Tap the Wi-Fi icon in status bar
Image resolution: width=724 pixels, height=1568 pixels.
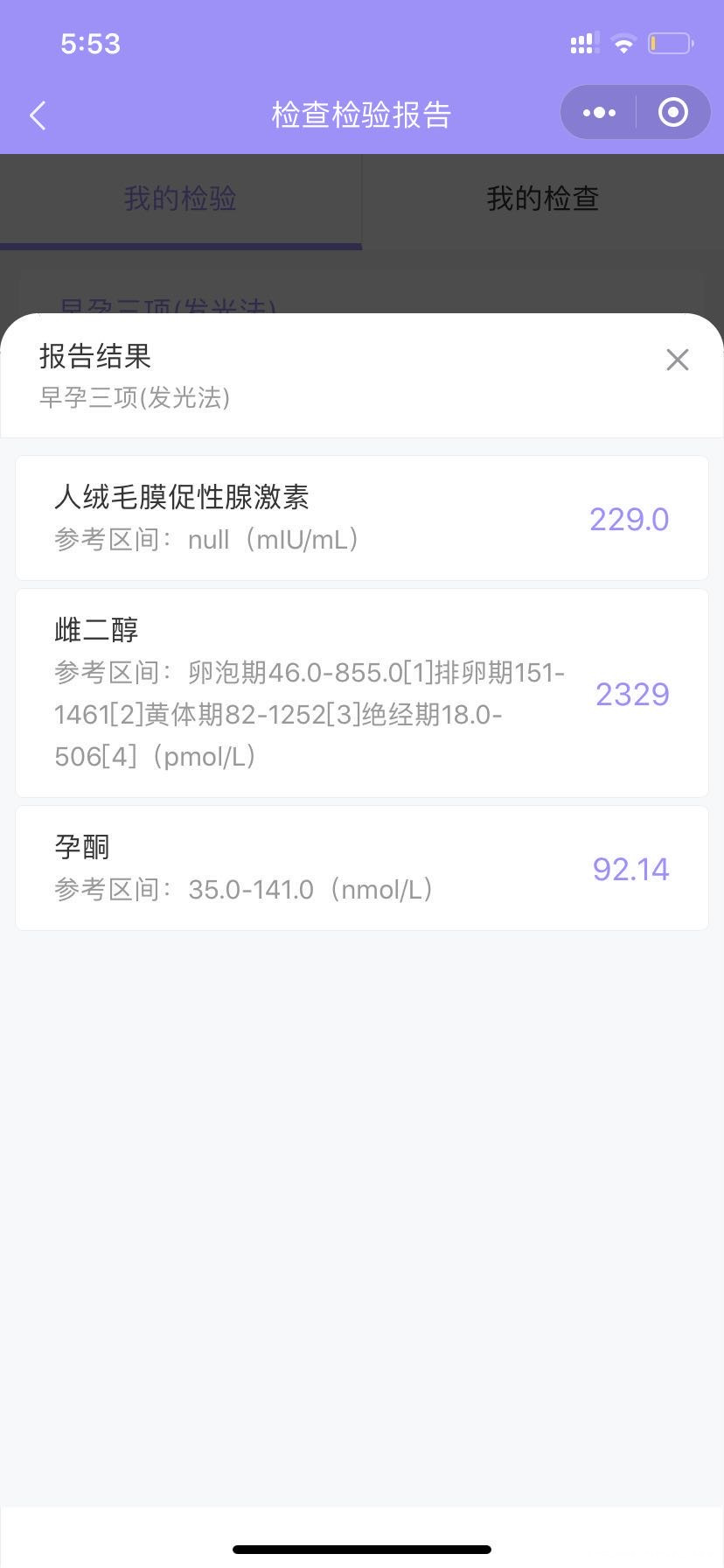(623, 43)
